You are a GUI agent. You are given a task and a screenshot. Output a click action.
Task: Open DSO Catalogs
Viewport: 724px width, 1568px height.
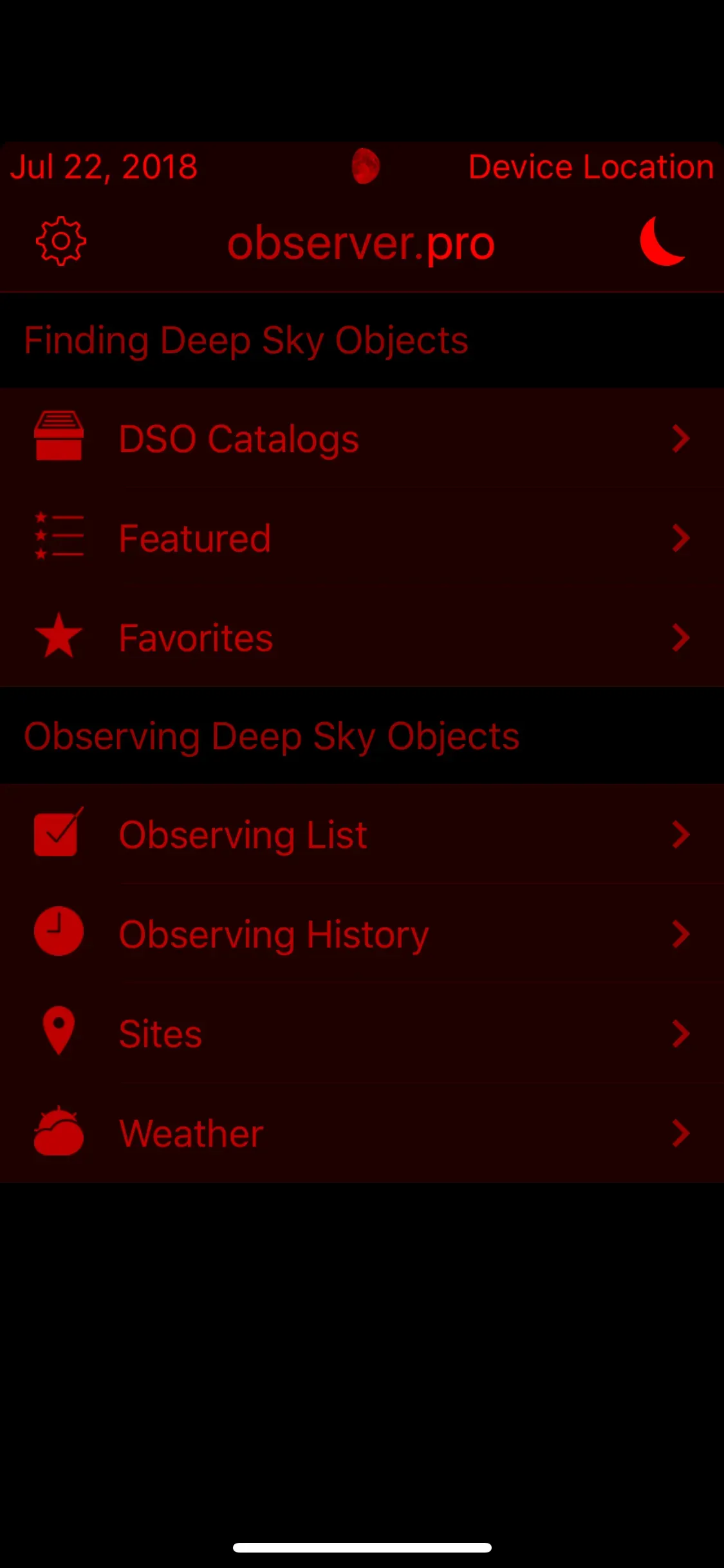(x=362, y=439)
